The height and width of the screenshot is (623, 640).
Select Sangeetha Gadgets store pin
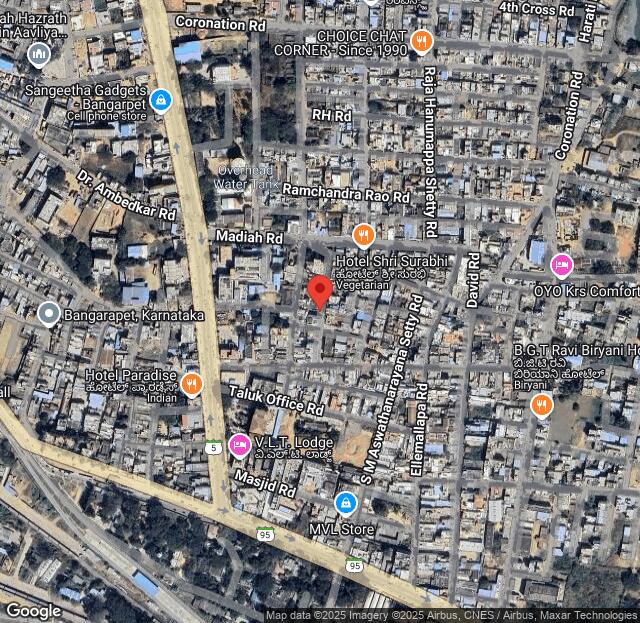[x=161, y=100]
